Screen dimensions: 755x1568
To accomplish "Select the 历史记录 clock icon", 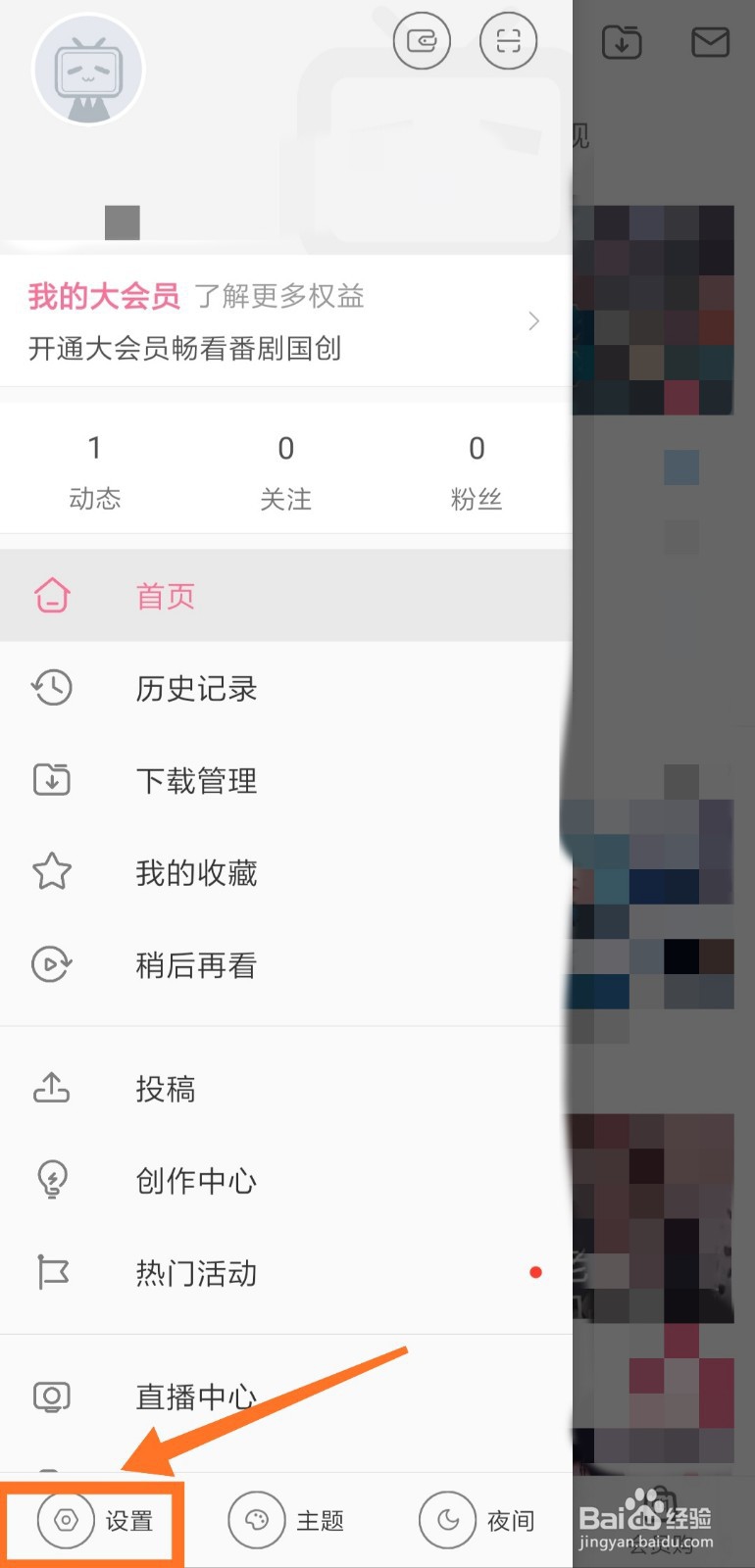I will 51,688.
